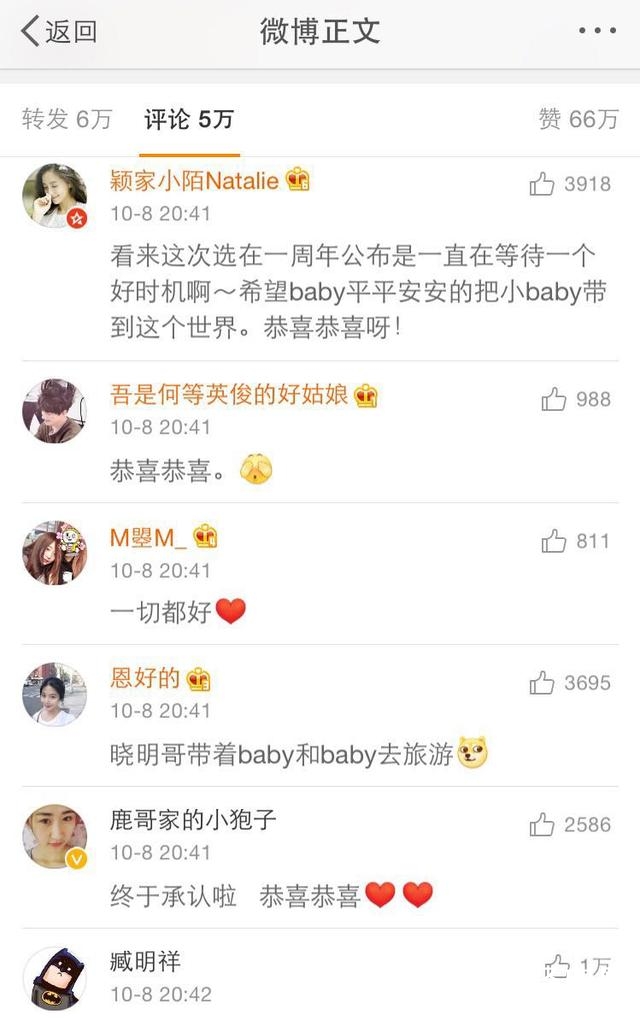Select the 评论 5万 tab
The height and width of the screenshot is (1020, 640).
189,120
